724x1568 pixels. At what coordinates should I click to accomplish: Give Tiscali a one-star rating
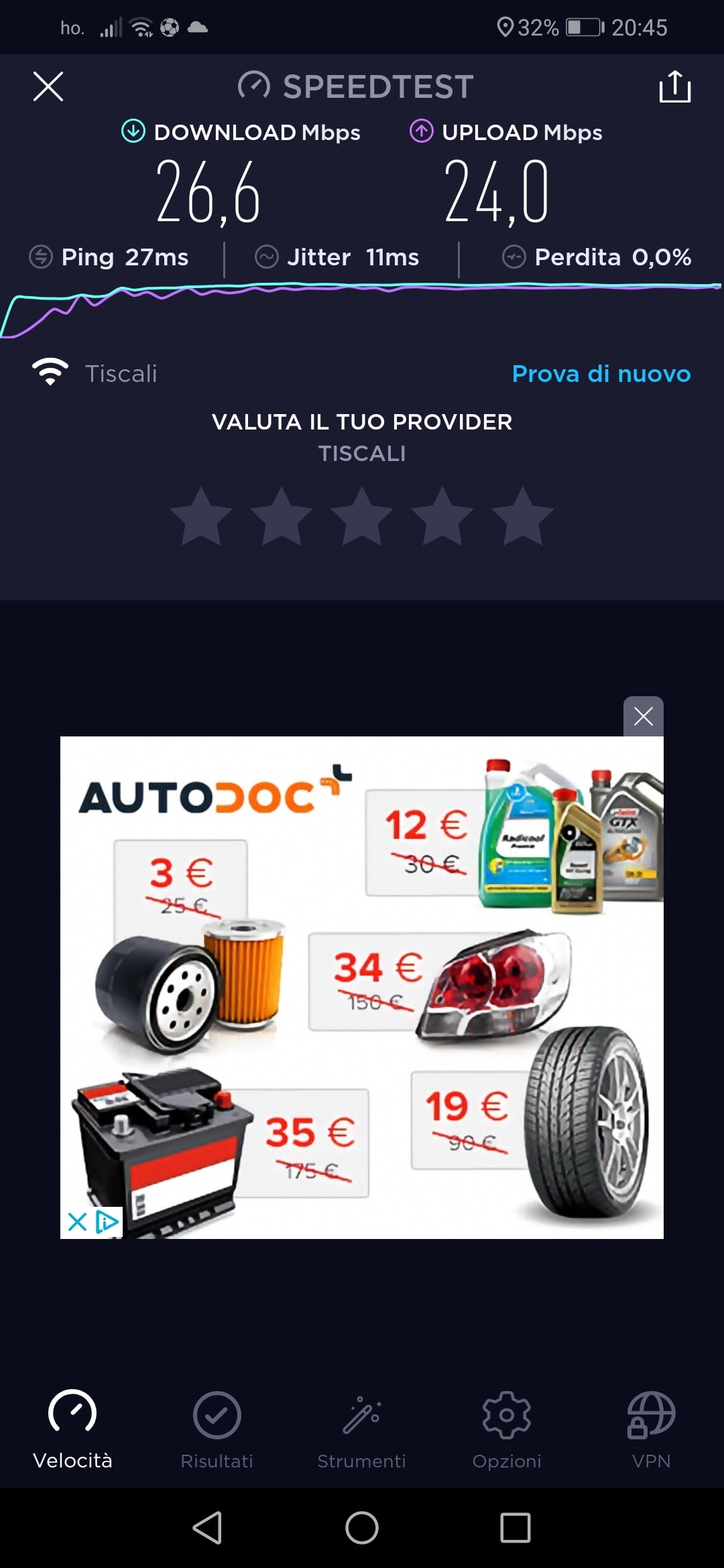(x=201, y=516)
